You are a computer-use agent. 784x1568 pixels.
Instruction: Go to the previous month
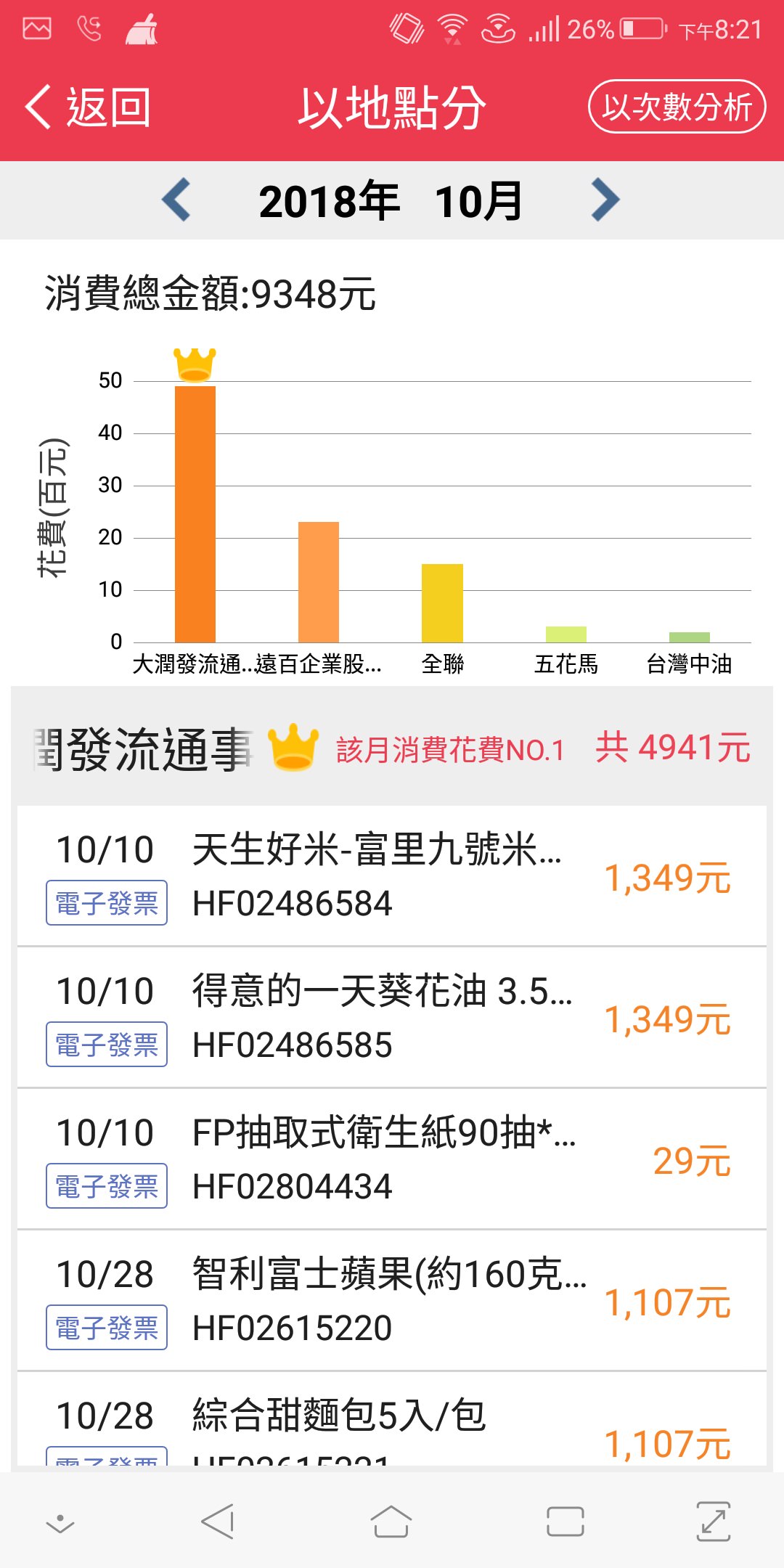click(x=176, y=200)
